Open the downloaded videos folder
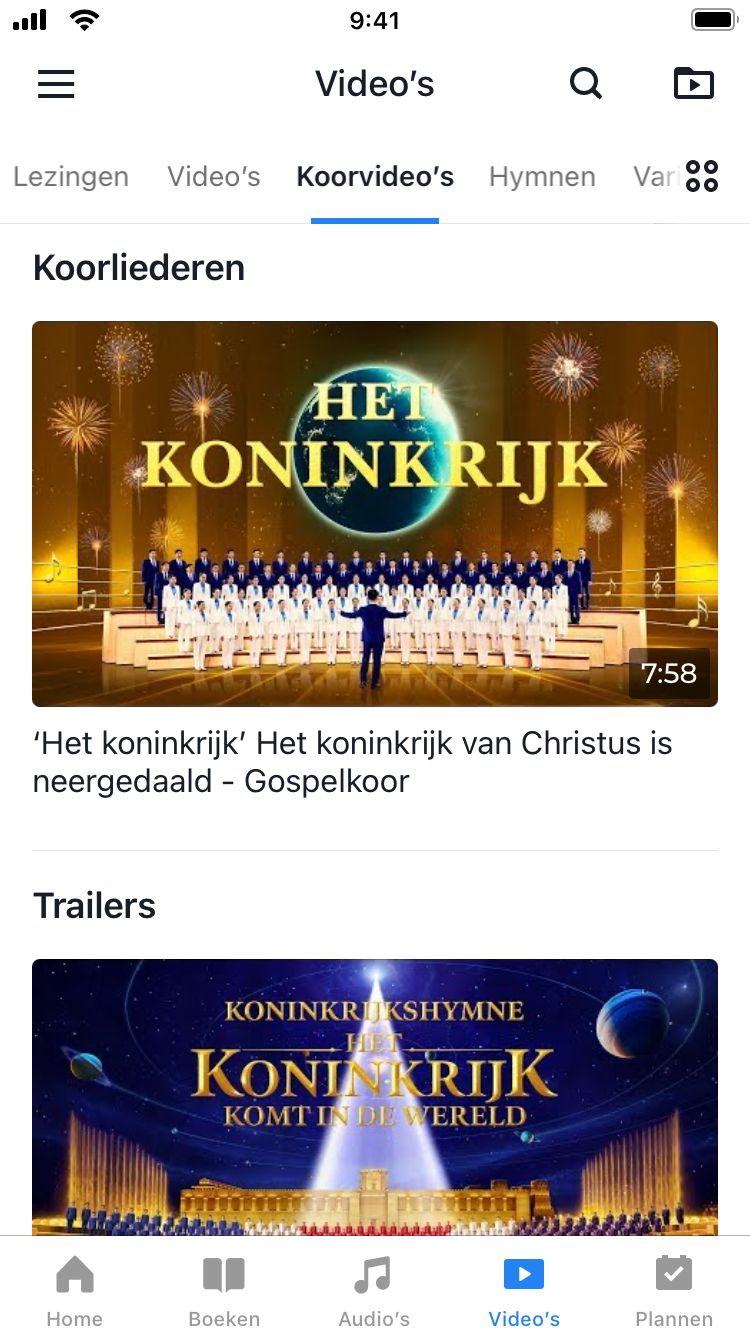The image size is (750, 1334). [x=694, y=84]
